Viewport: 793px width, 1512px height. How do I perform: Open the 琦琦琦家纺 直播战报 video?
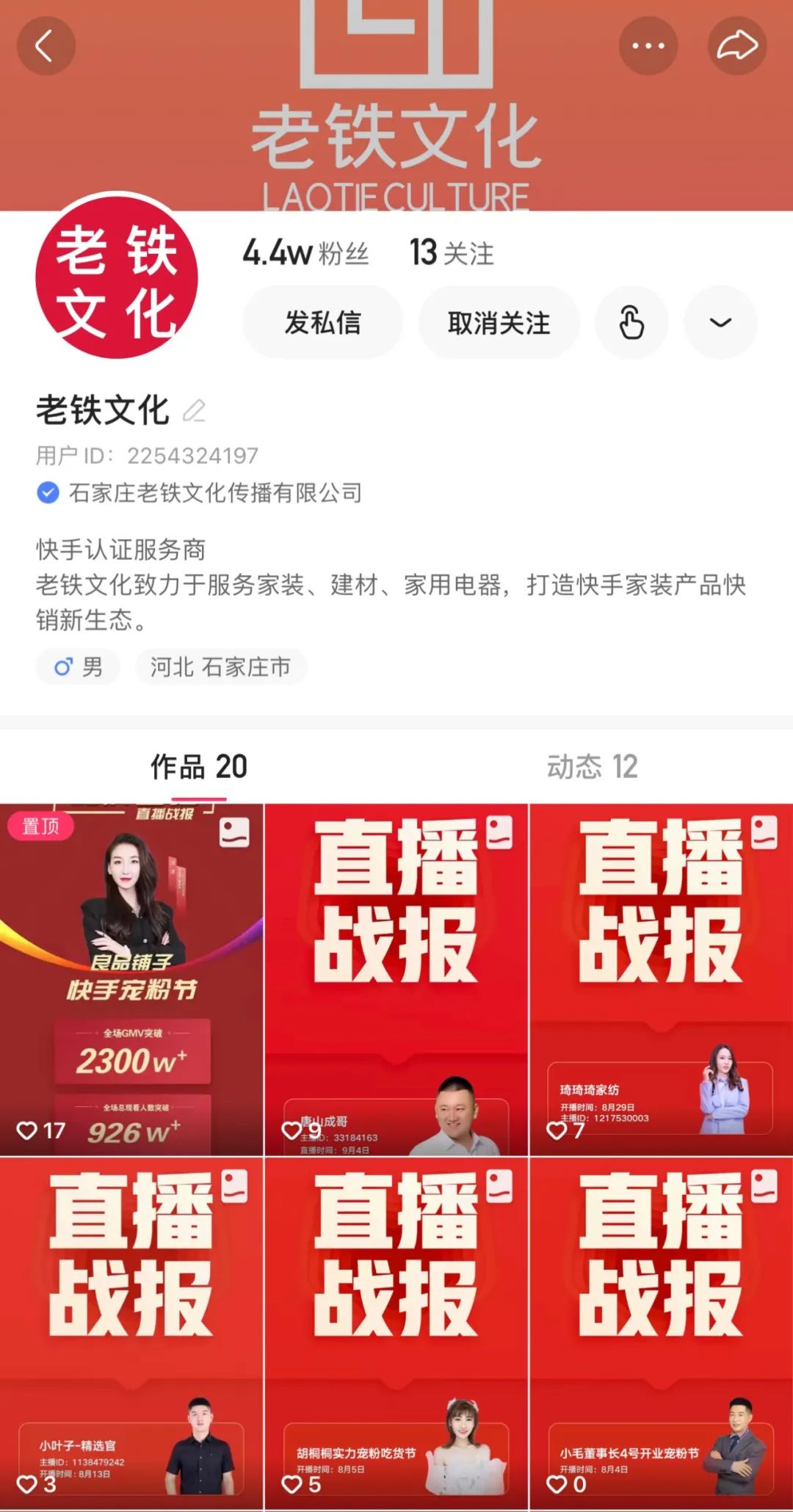661,980
